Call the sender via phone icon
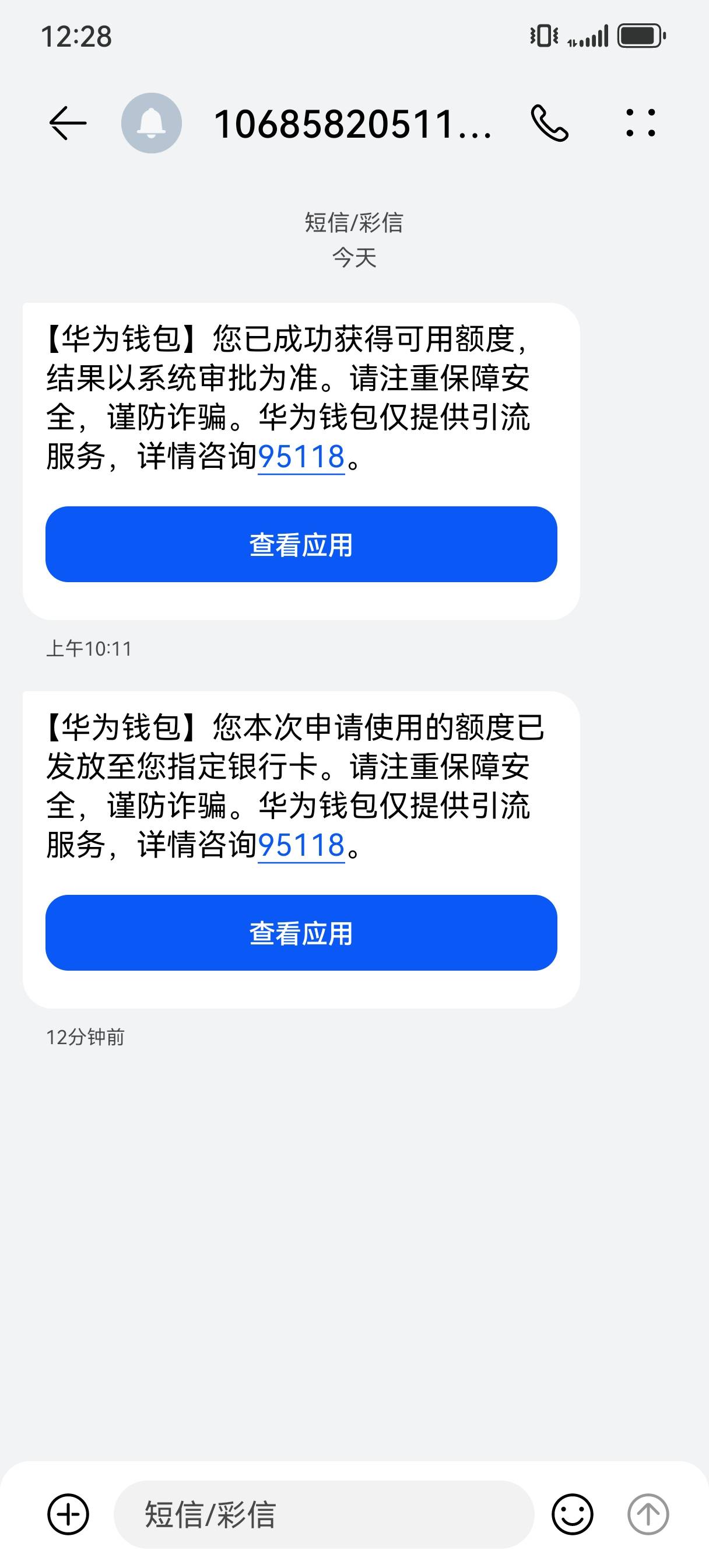The image size is (709, 1568). pyautogui.click(x=550, y=123)
